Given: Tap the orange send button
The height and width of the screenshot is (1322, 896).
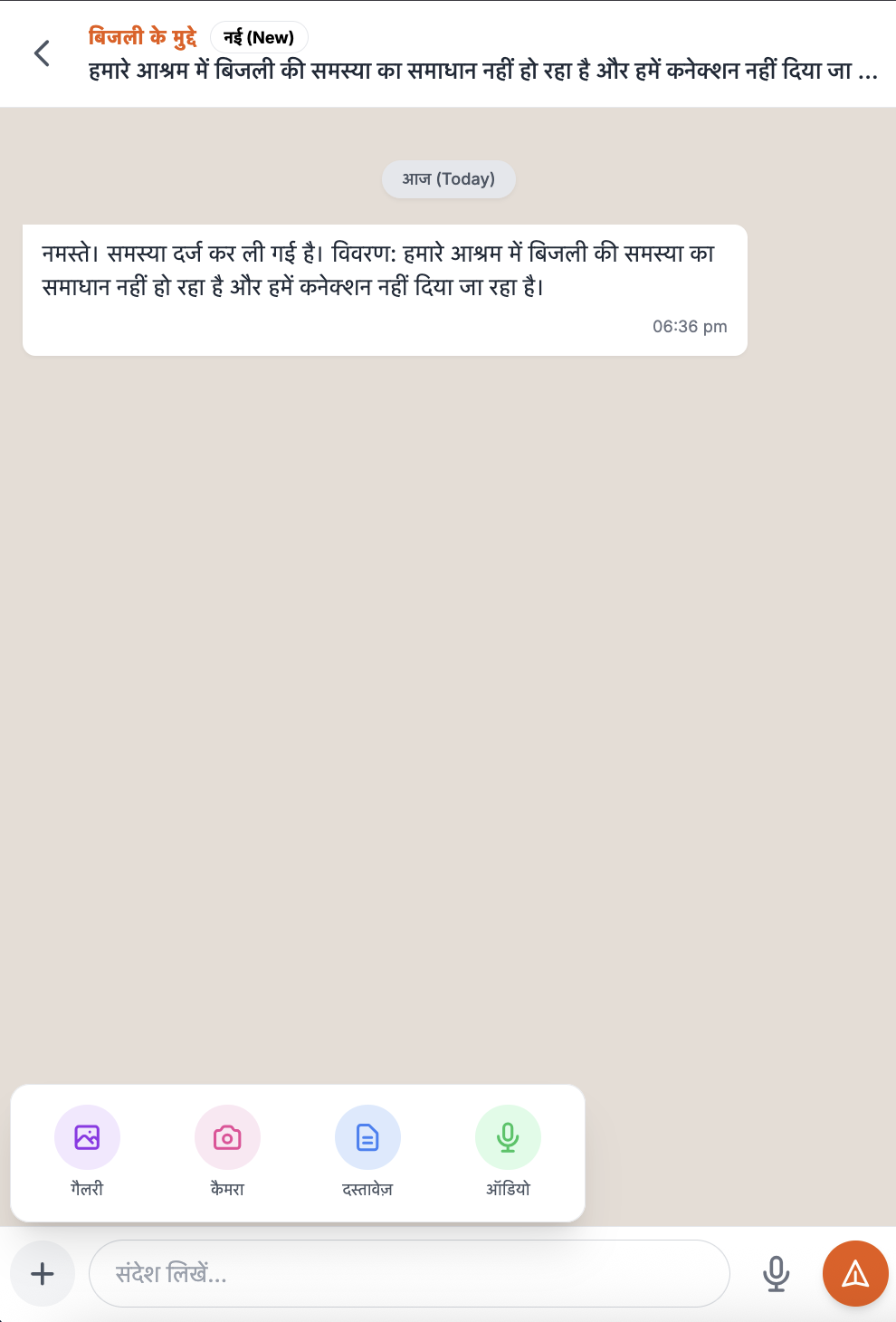Looking at the screenshot, I should [854, 1273].
